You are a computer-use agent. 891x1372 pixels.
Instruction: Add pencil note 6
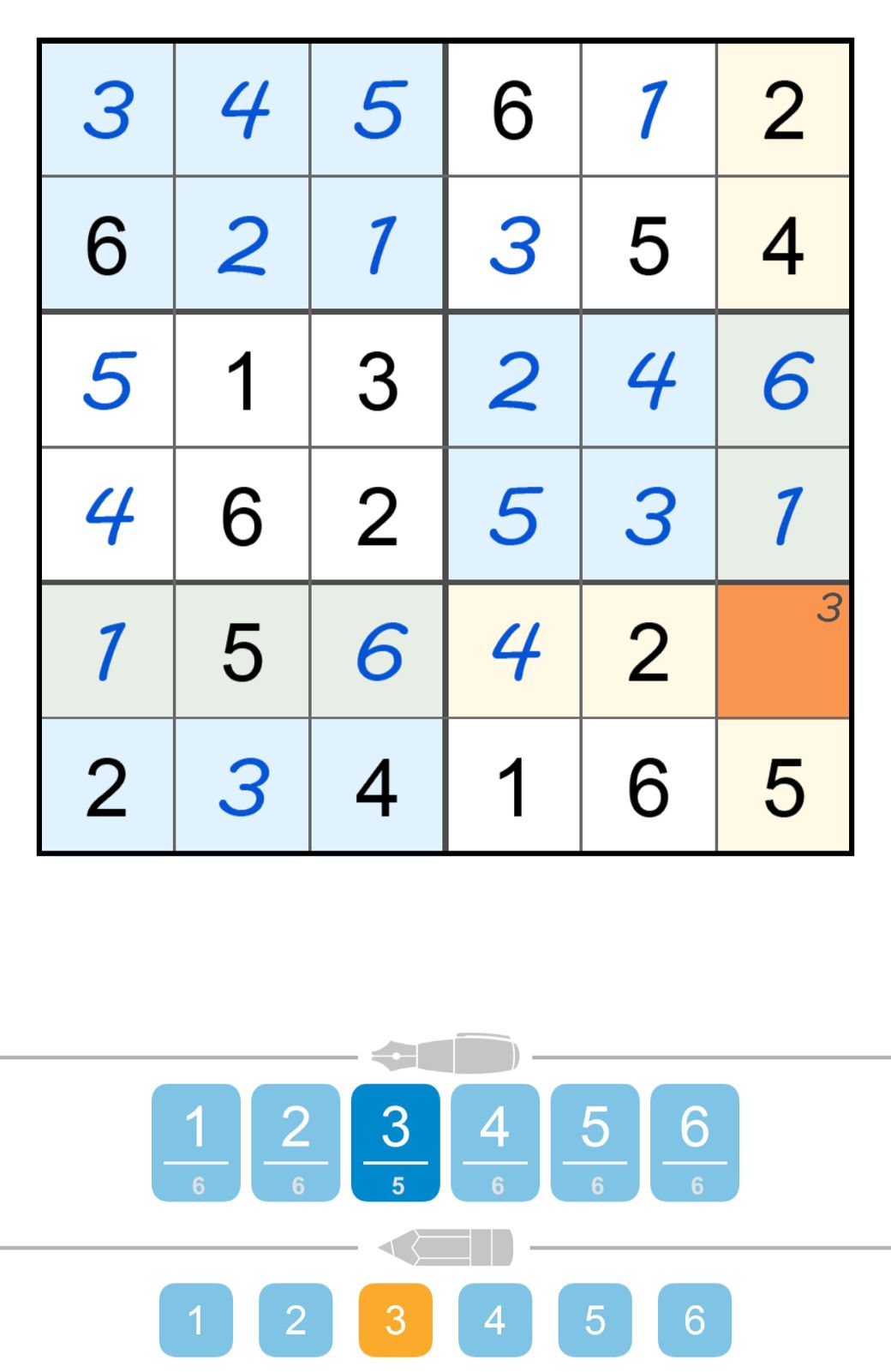tap(695, 1320)
